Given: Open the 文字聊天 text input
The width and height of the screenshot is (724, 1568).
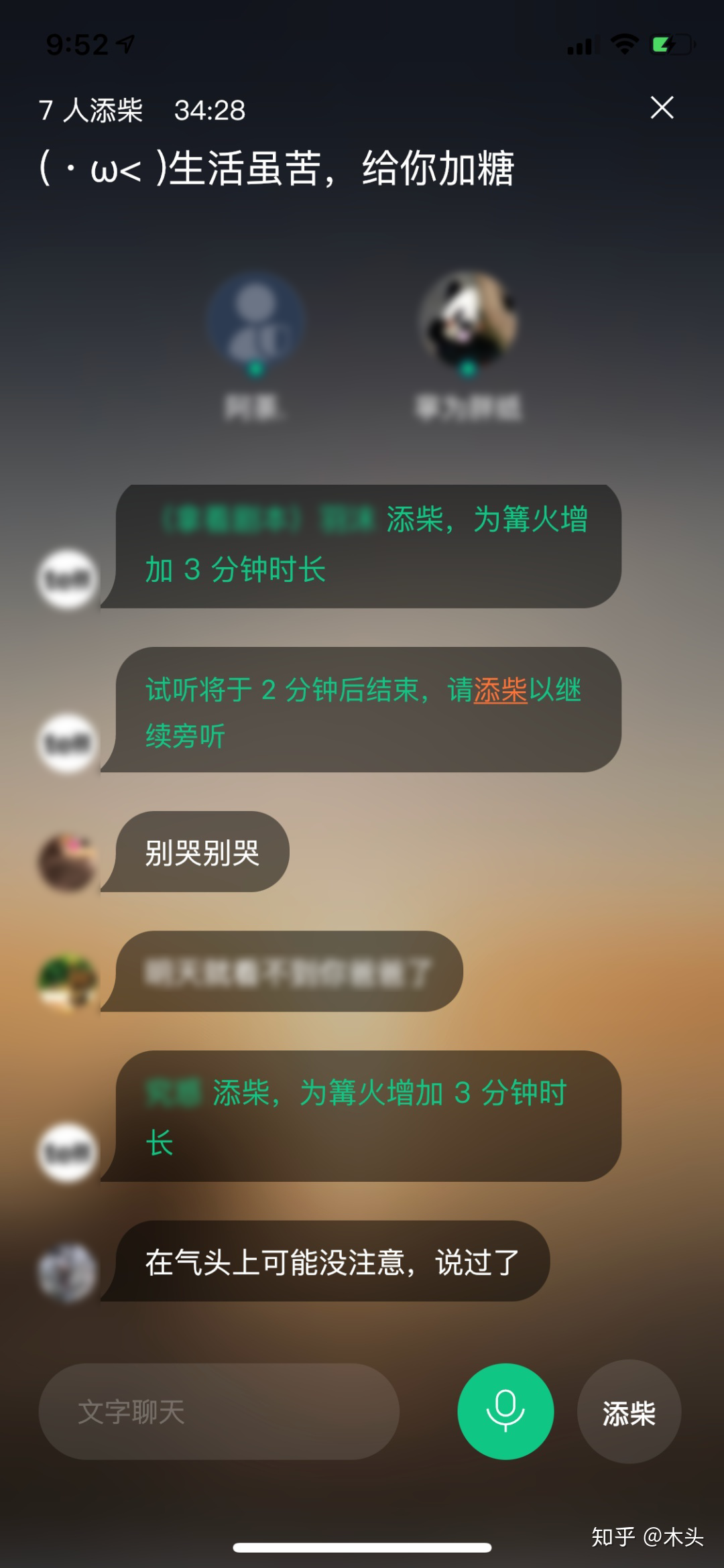Looking at the screenshot, I should [x=219, y=1411].
